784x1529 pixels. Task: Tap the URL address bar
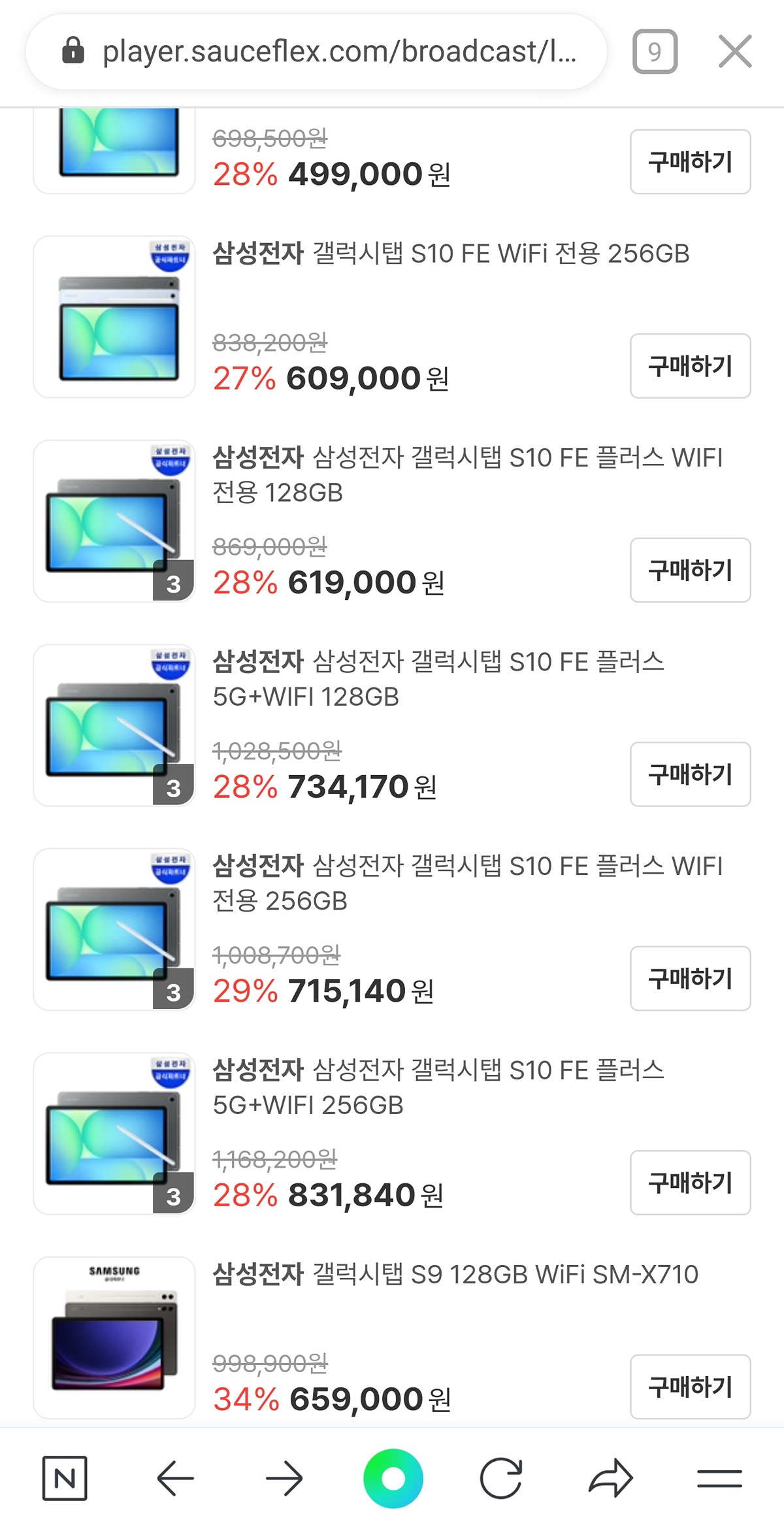tap(316, 52)
